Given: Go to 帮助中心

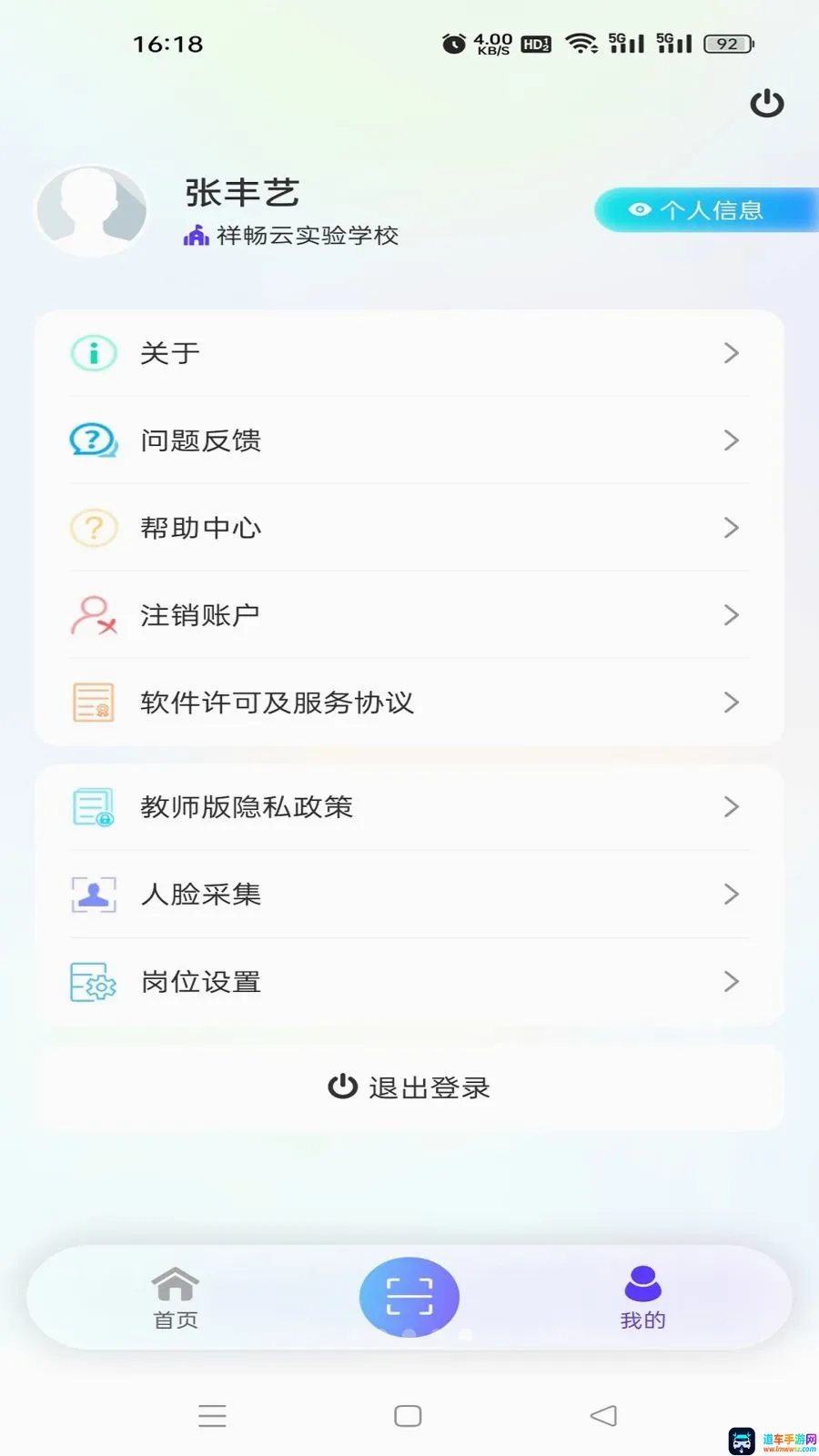Looking at the screenshot, I should point(409,528).
